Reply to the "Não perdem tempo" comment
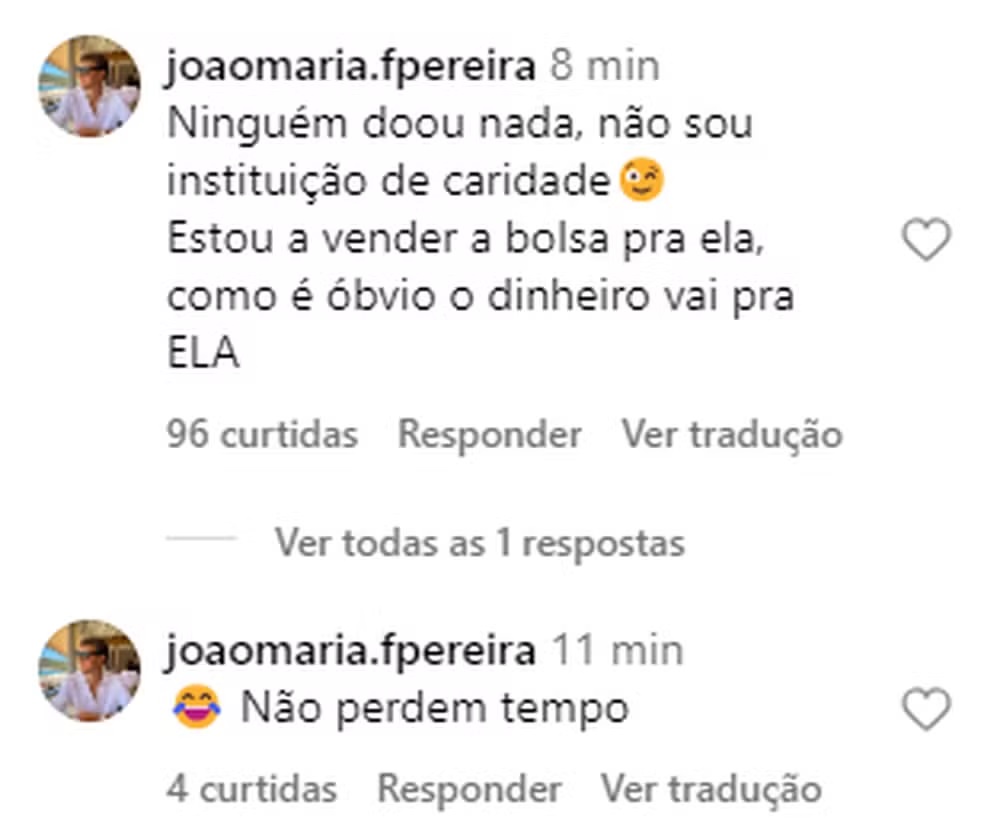 (468, 789)
